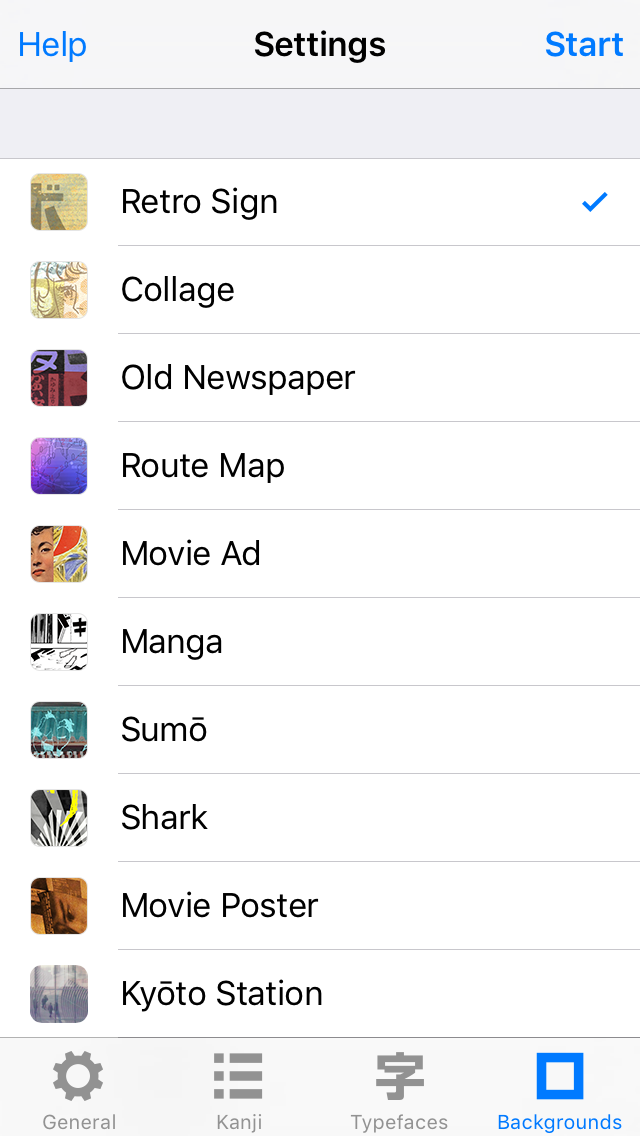The height and width of the screenshot is (1136, 640).
Task: Switch to the General tab
Action: pyautogui.click(x=79, y=1090)
